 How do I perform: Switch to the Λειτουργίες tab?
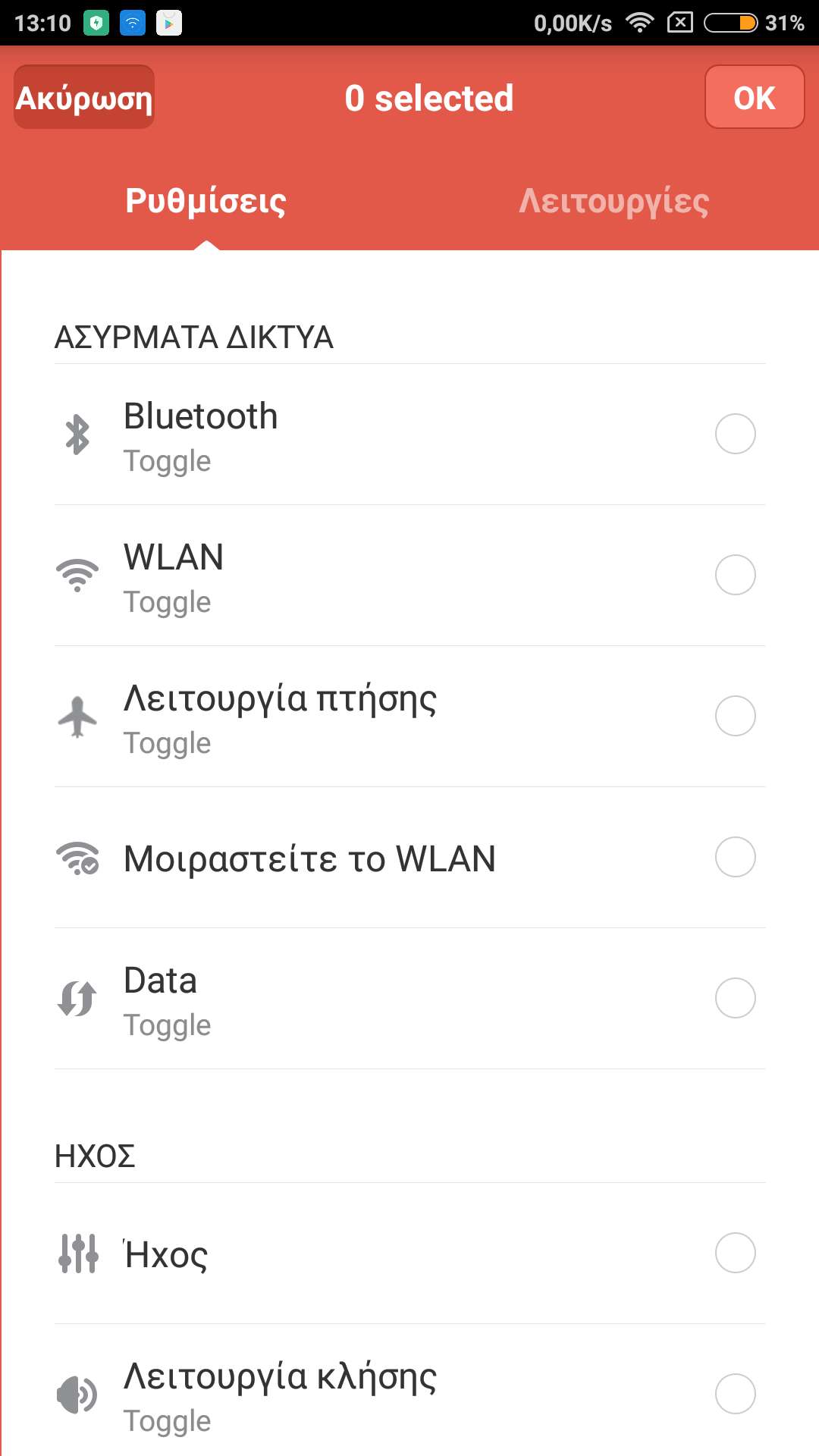pos(613,201)
